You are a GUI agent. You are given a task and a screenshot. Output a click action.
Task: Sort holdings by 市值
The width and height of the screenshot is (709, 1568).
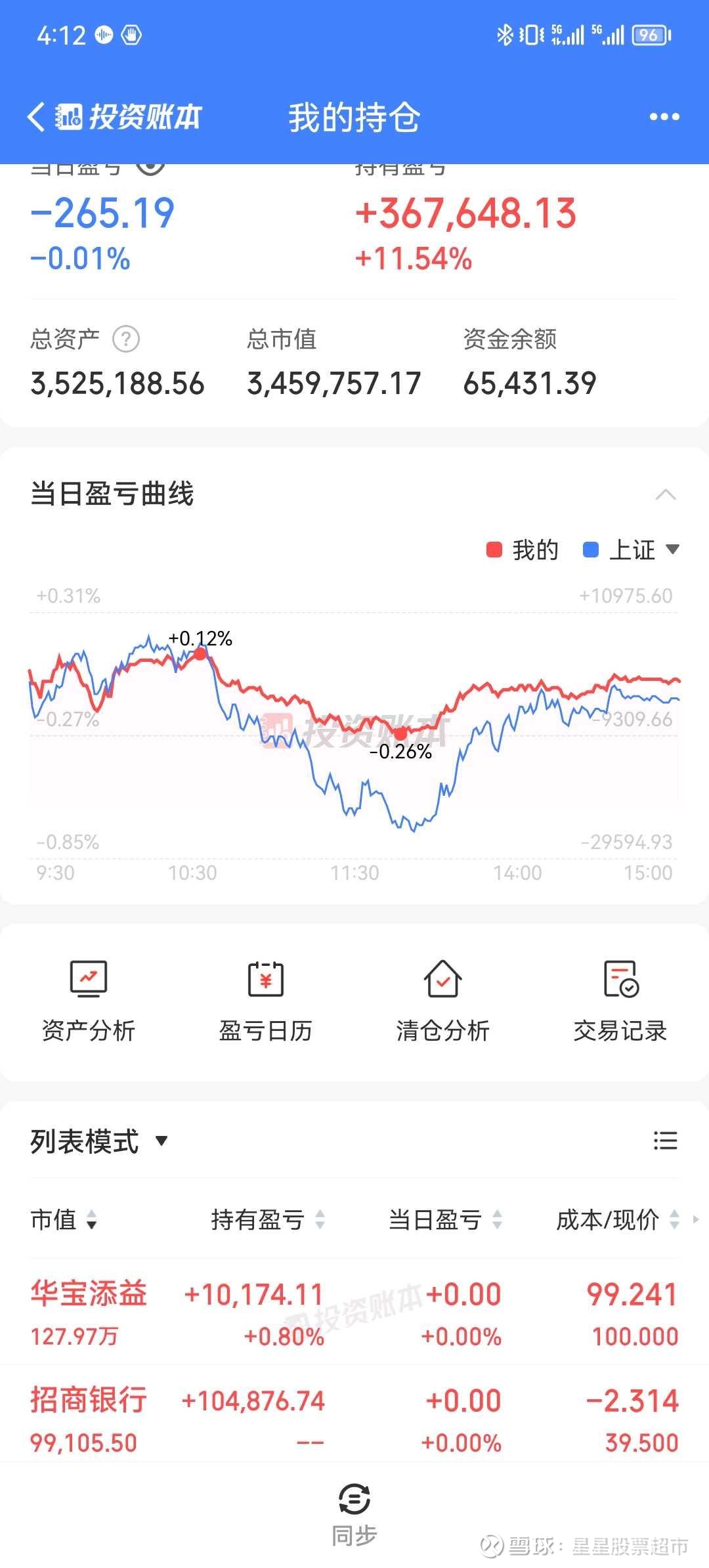click(64, 1220)
